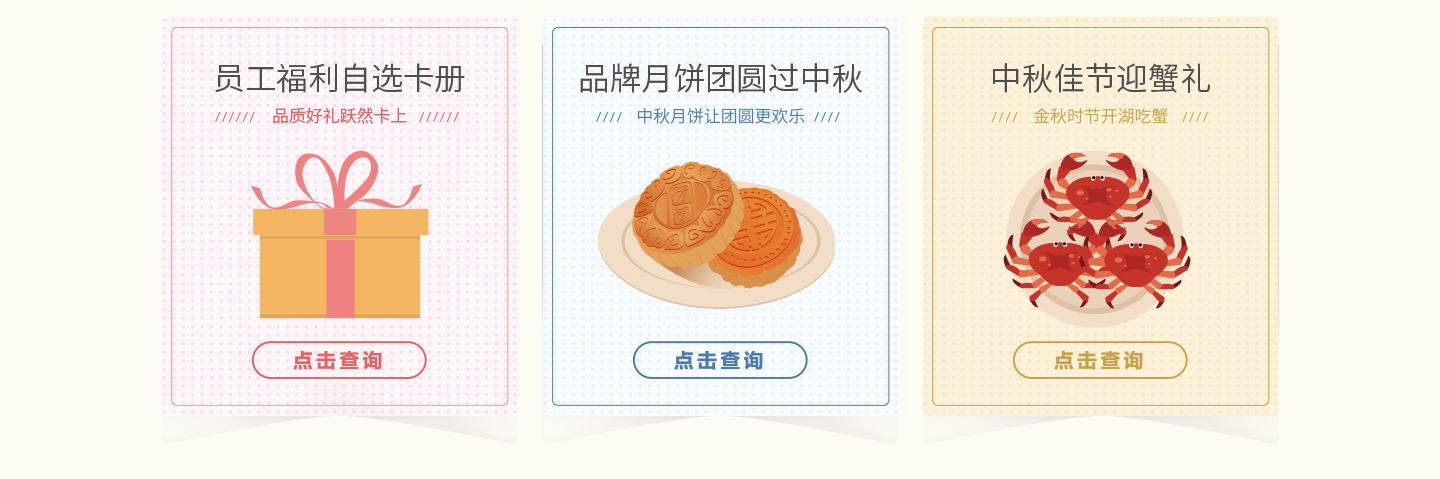
Task: Tap 点击查询 under 品牌月饼团圆过中秋
Action: [x=720, y=360]
